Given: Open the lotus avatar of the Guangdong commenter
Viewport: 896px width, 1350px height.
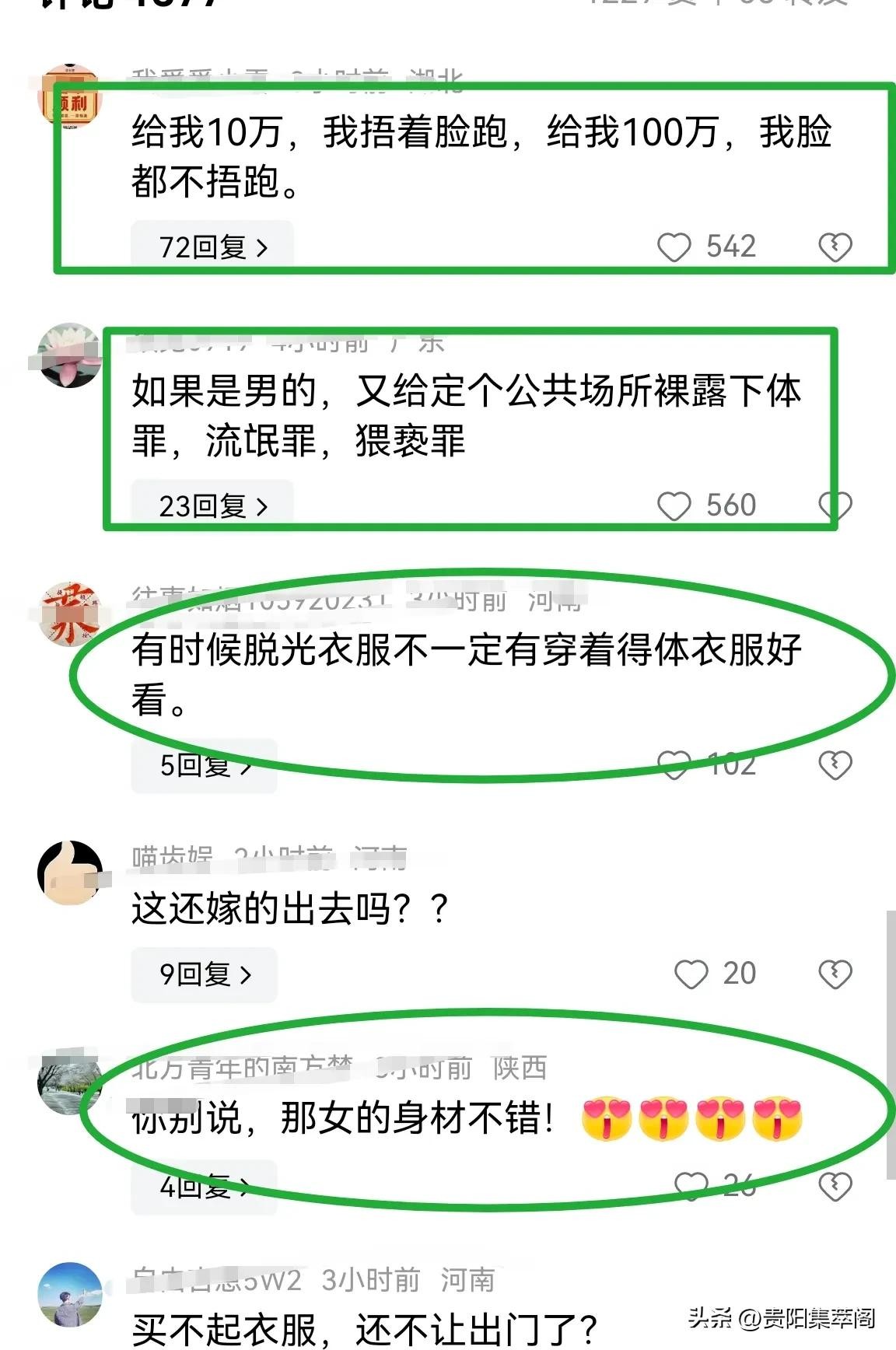Looking at the screenshot, I should point(70,355).
